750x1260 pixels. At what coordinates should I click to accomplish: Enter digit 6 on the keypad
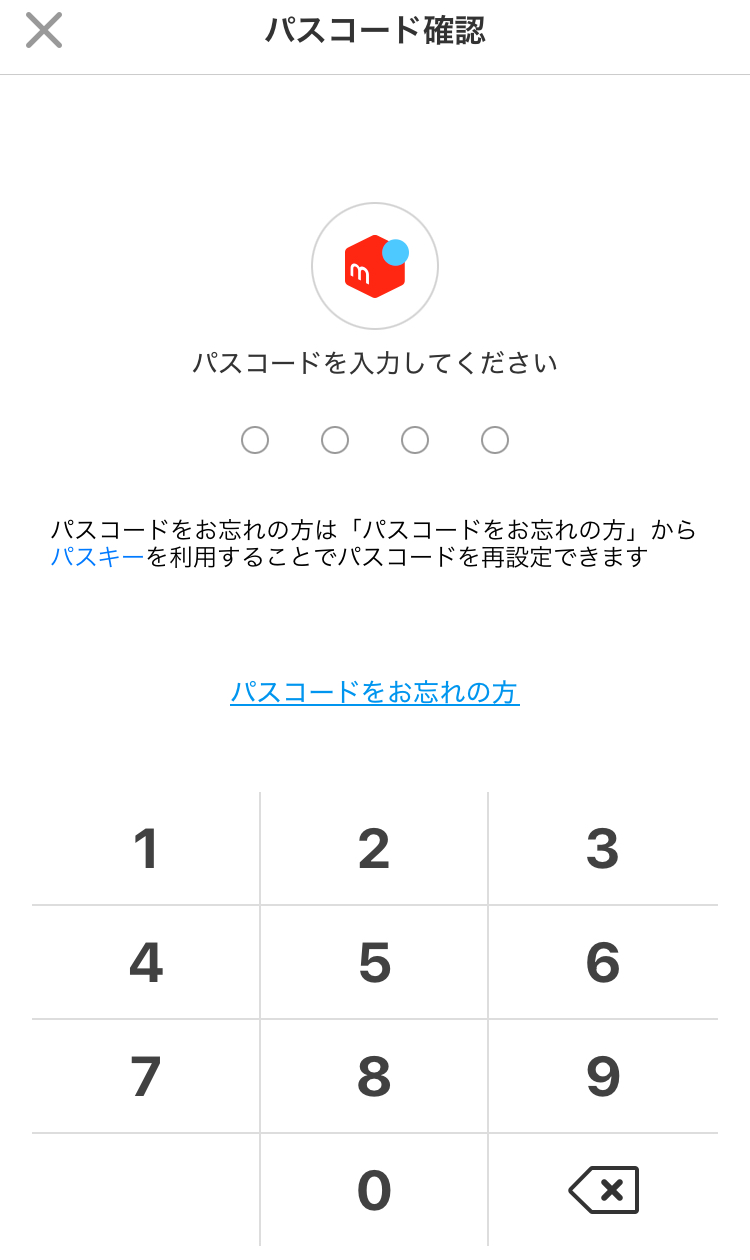pos(602,963)
